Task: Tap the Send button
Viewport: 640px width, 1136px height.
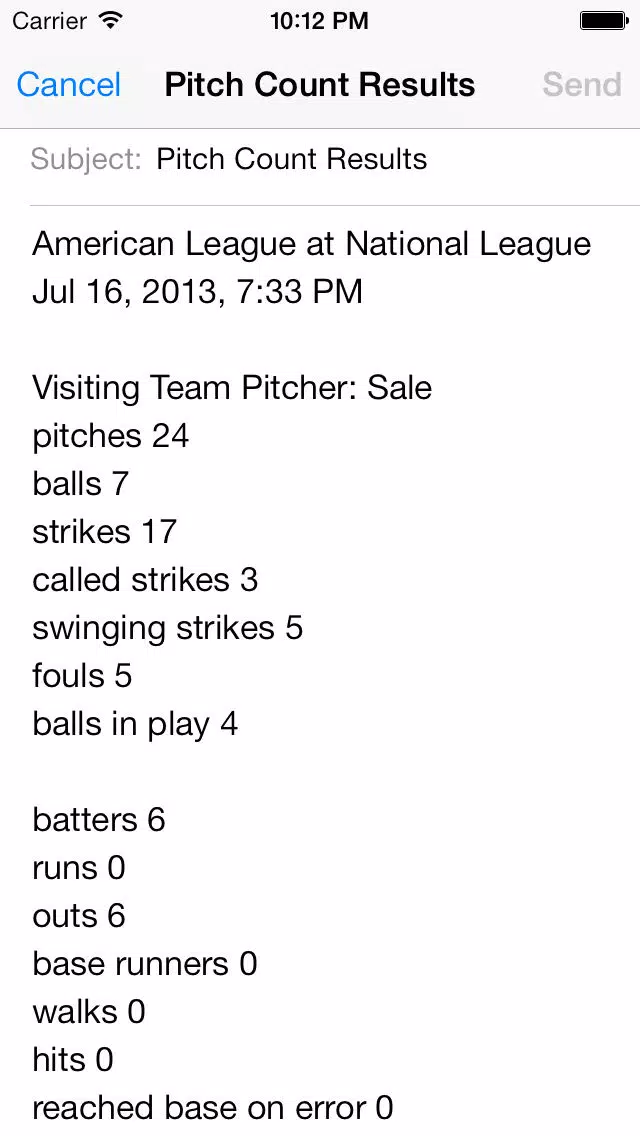Action: [582, 85]
